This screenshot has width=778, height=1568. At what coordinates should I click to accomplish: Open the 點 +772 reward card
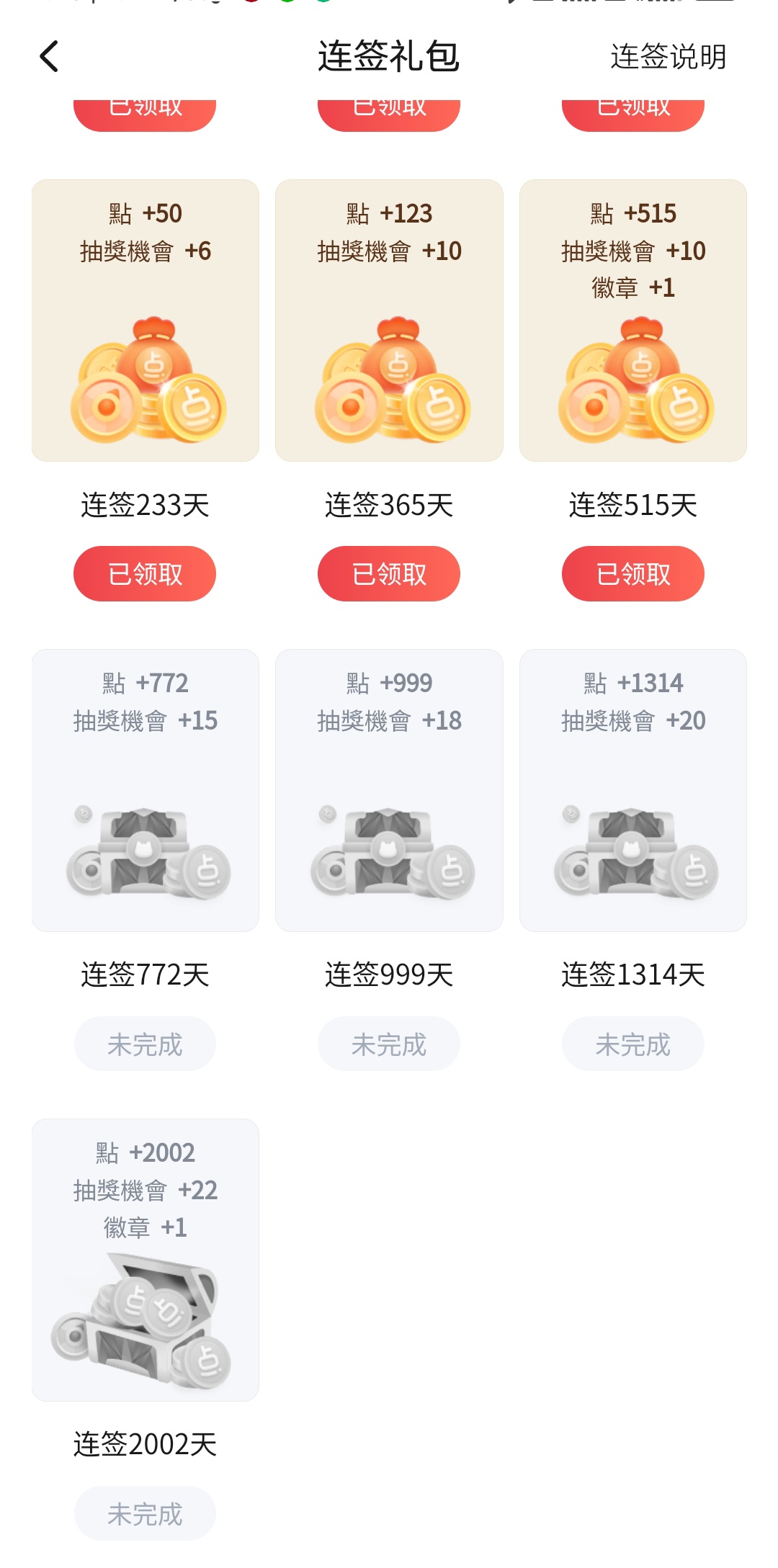146,790
